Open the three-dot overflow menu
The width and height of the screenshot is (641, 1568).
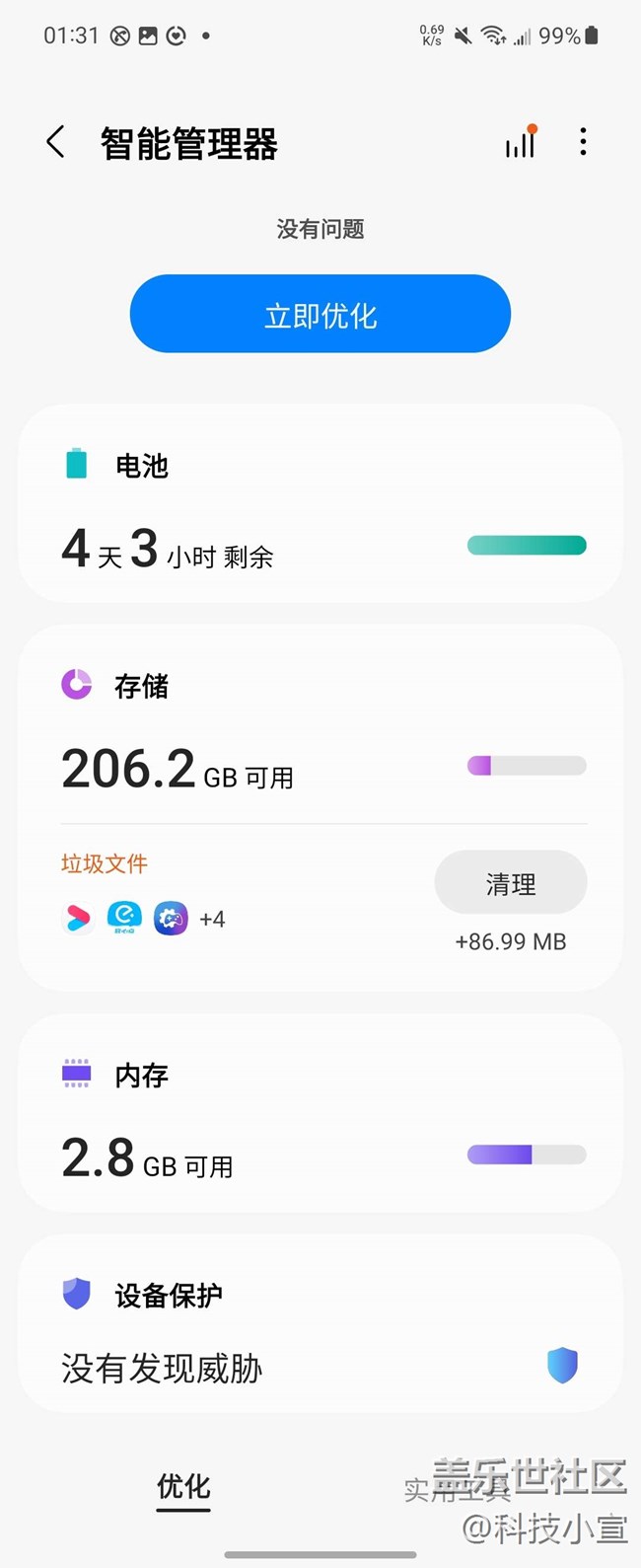tap(583, 142)
